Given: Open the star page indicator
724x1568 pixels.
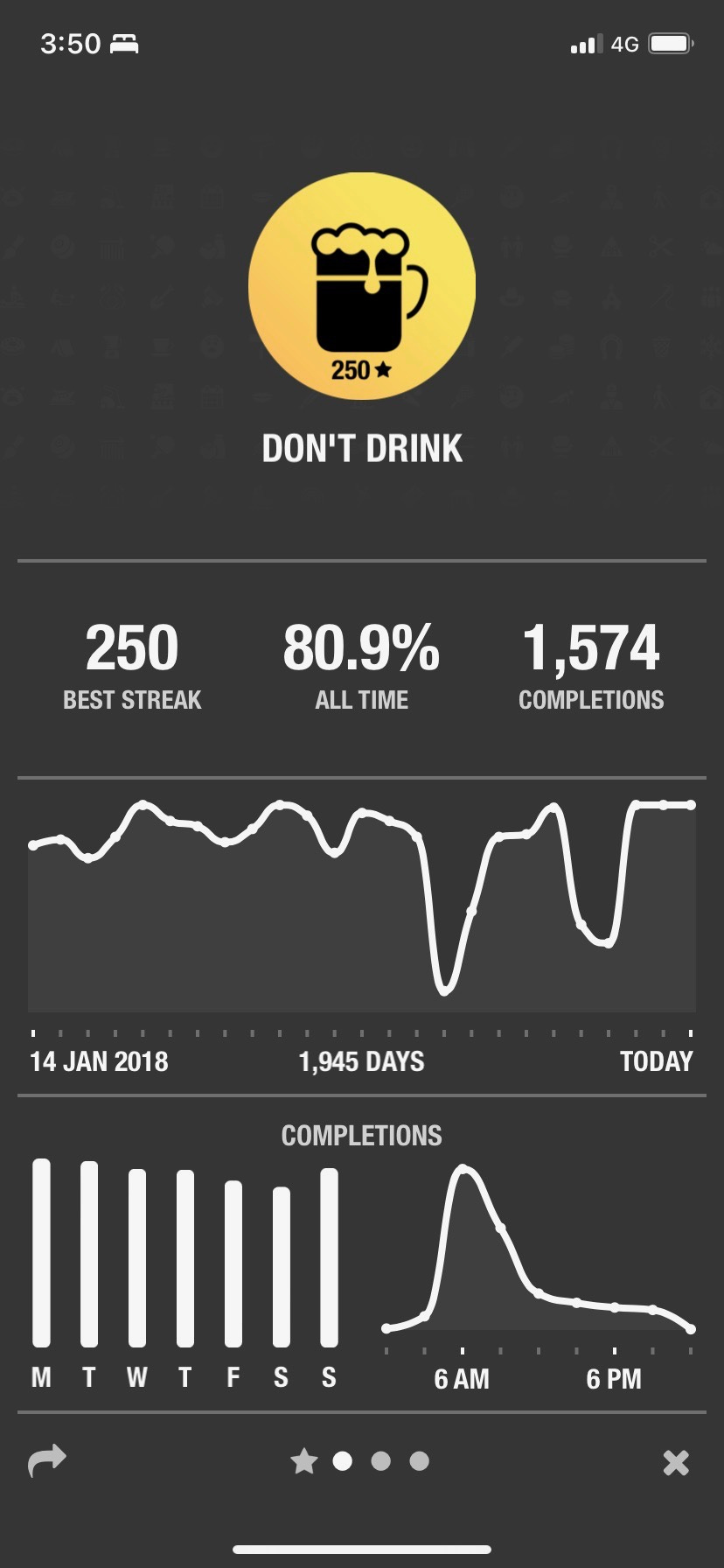Looking at the screenshot, I should pyautogui.click(x=303, y=1460).
